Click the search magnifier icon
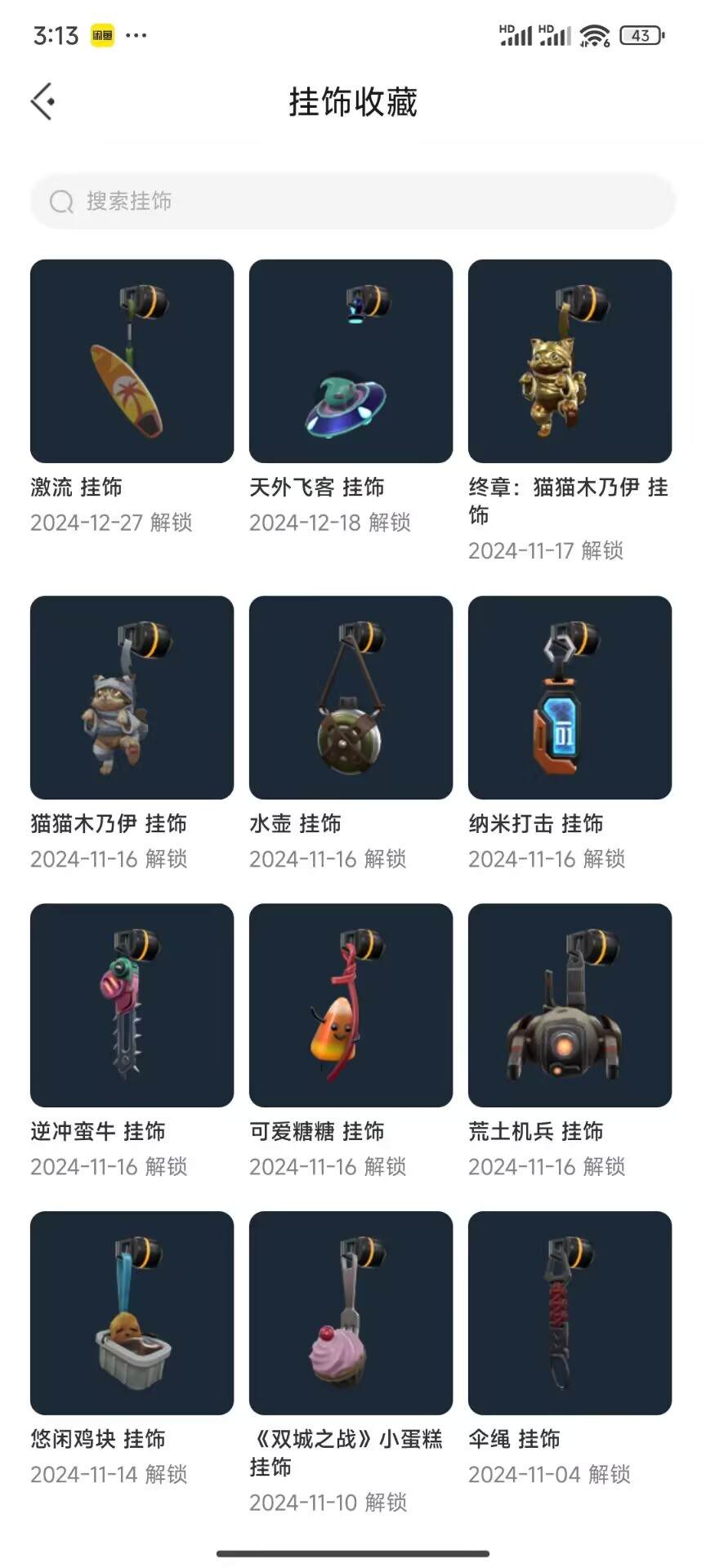This screenshot has height=1568, width=706. [x=62, y=201]
